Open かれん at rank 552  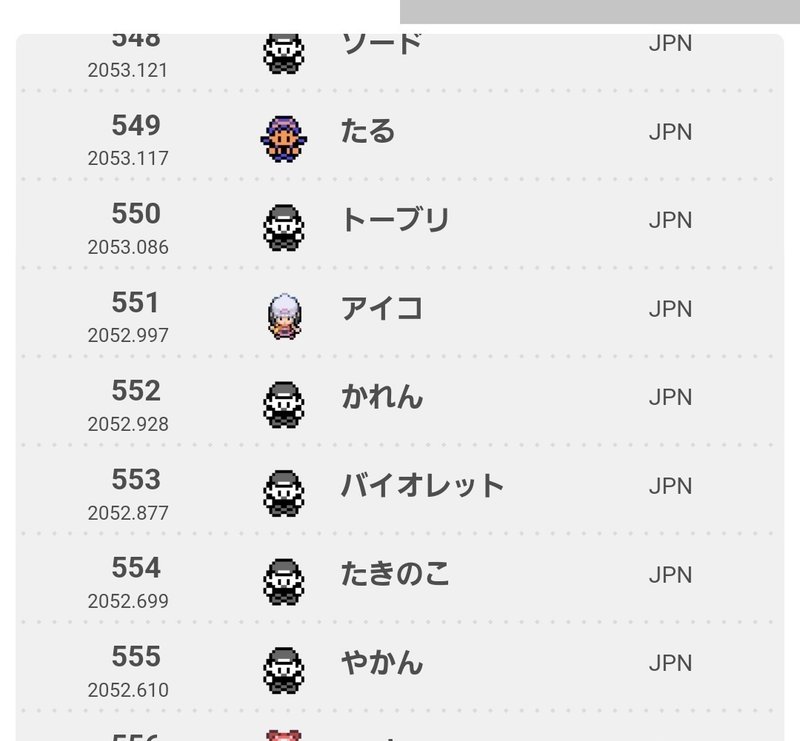click(x=381, y=397)
